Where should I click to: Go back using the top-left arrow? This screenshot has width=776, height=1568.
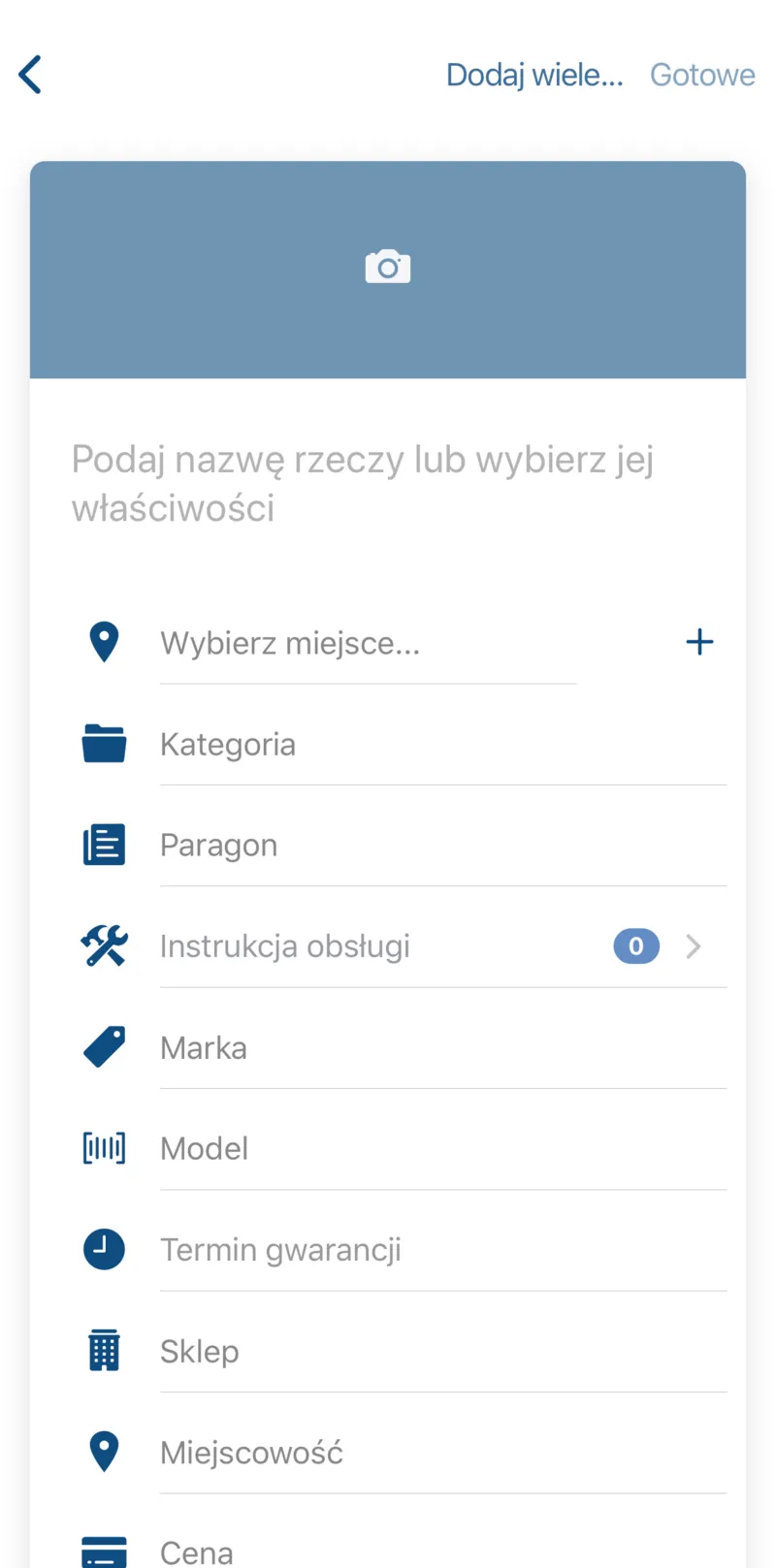pyautogui.click(x=30, y=75)
